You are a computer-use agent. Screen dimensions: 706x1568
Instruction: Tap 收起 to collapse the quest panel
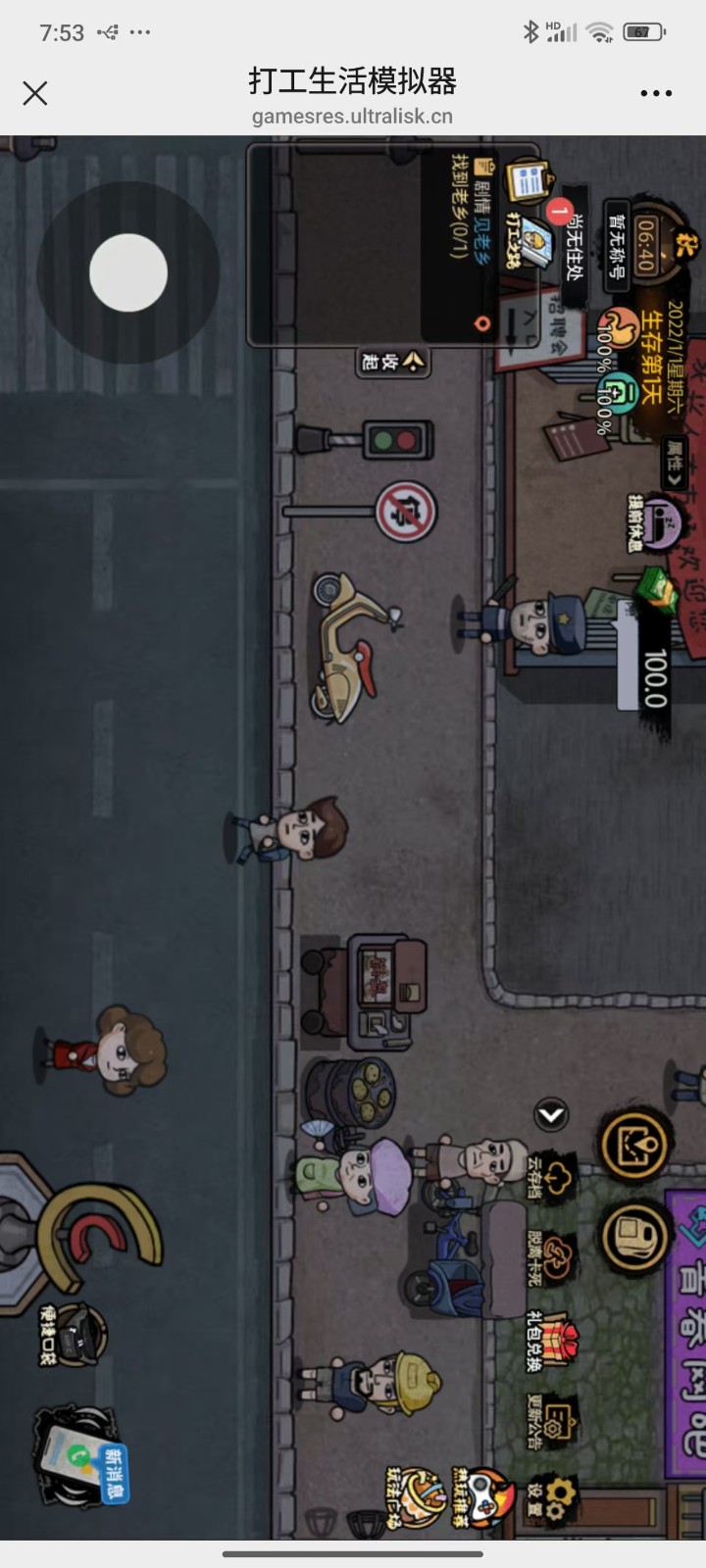(x=392, y=363)
